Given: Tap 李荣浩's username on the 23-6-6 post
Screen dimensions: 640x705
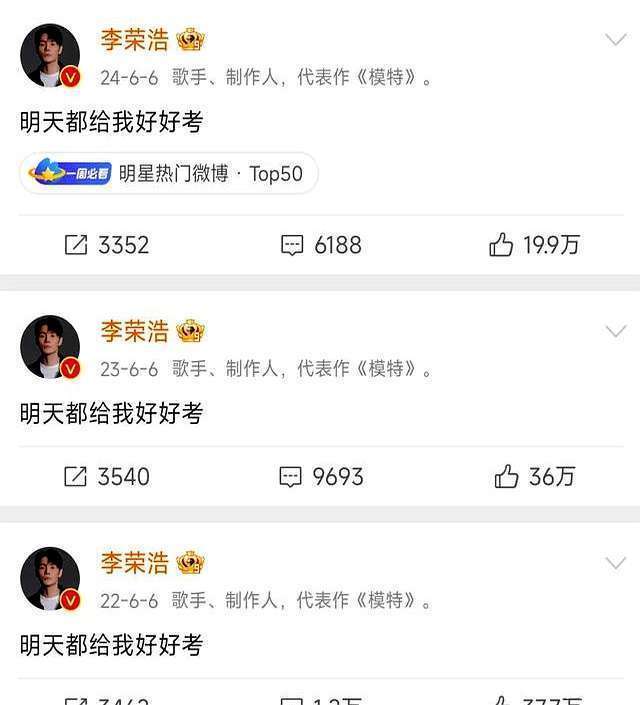Looking at the screenshot, I should [x=134, y=330].
